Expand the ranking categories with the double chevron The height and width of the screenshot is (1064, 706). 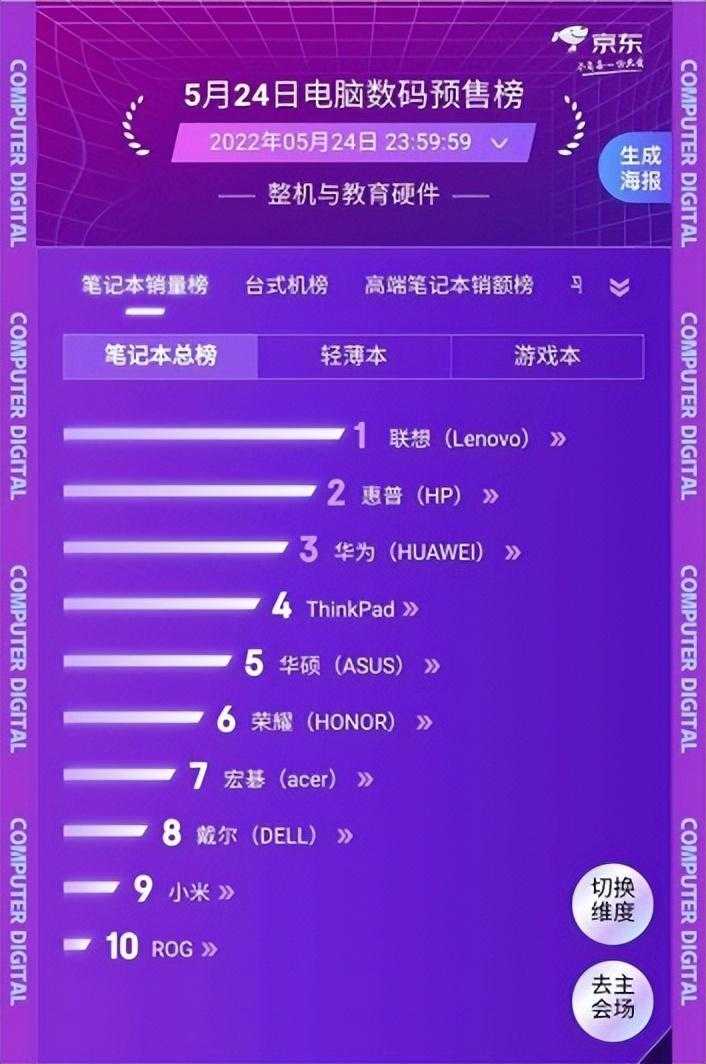[x=619, y=287]
